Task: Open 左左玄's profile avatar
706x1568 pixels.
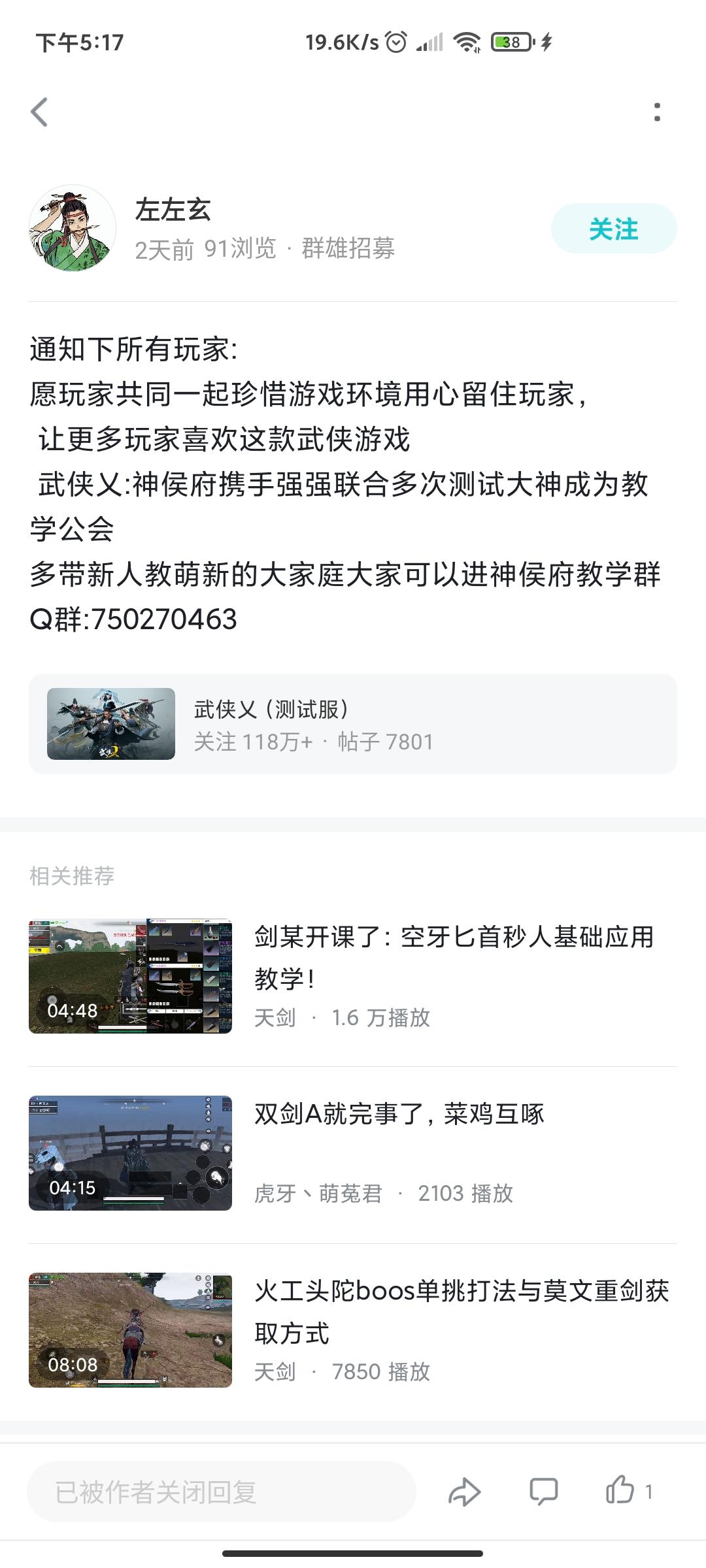Action: (73, 228)
